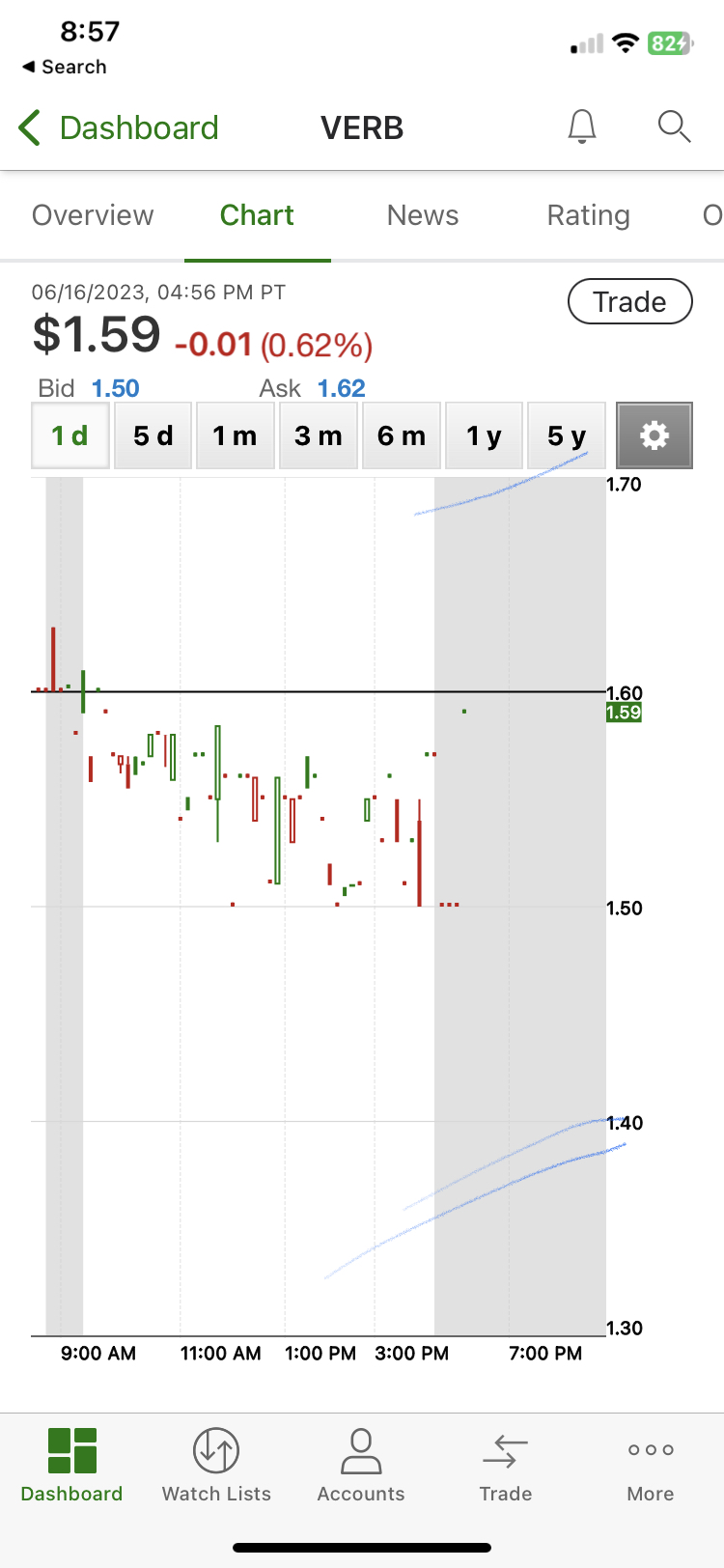724x1568 pixels.
Task: Switch to the Rating tab
Action: pyautogui.click(x=588, y=215)
